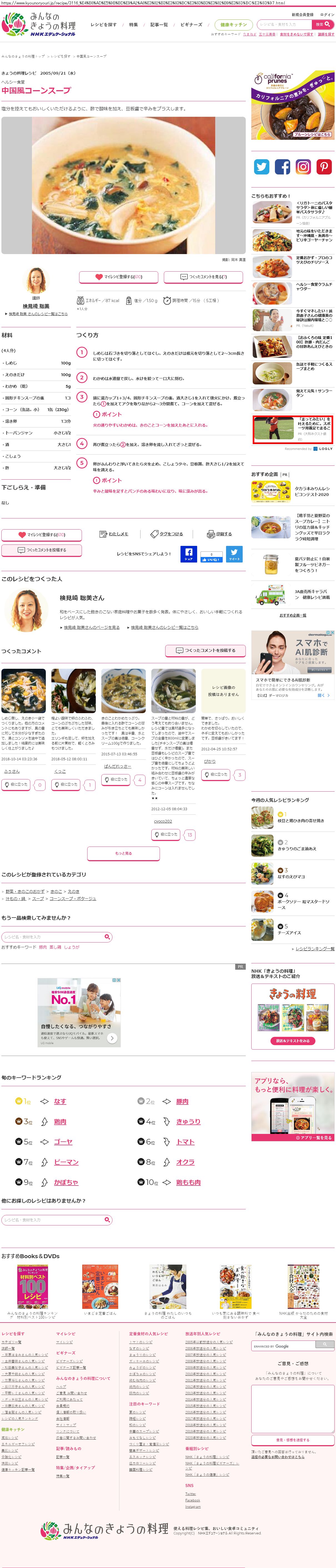This screenshot has height=1568, width=336.
Task: Open the 記事一覧 navigation item
Action: (x=159, y=25)
